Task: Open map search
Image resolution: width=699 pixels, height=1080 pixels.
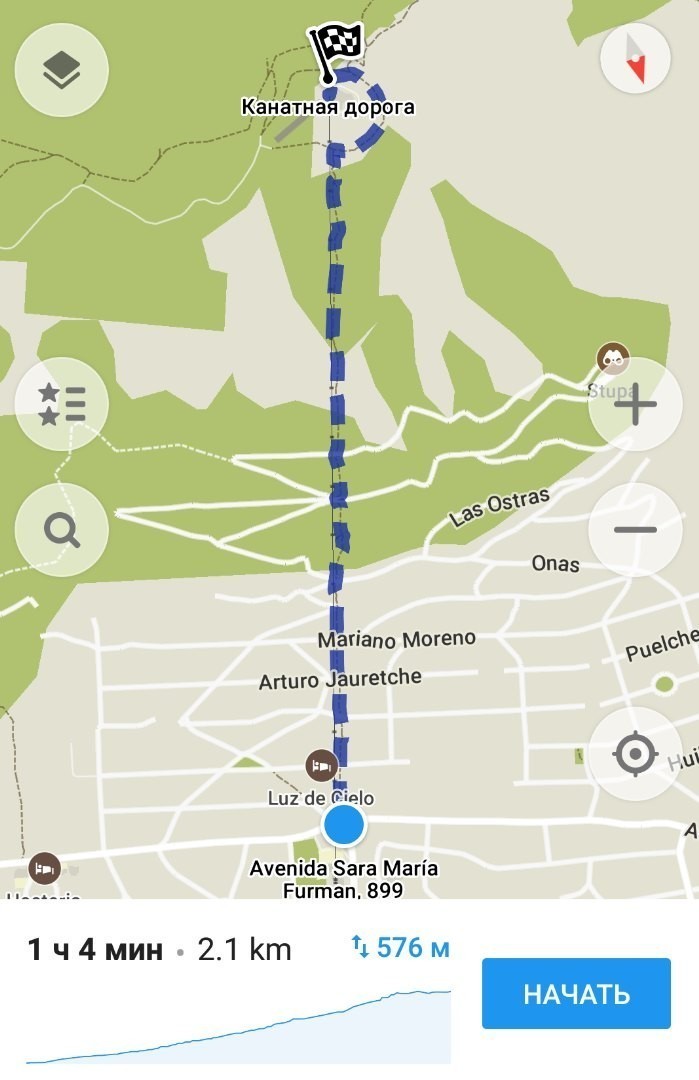Action: point(62,530)
